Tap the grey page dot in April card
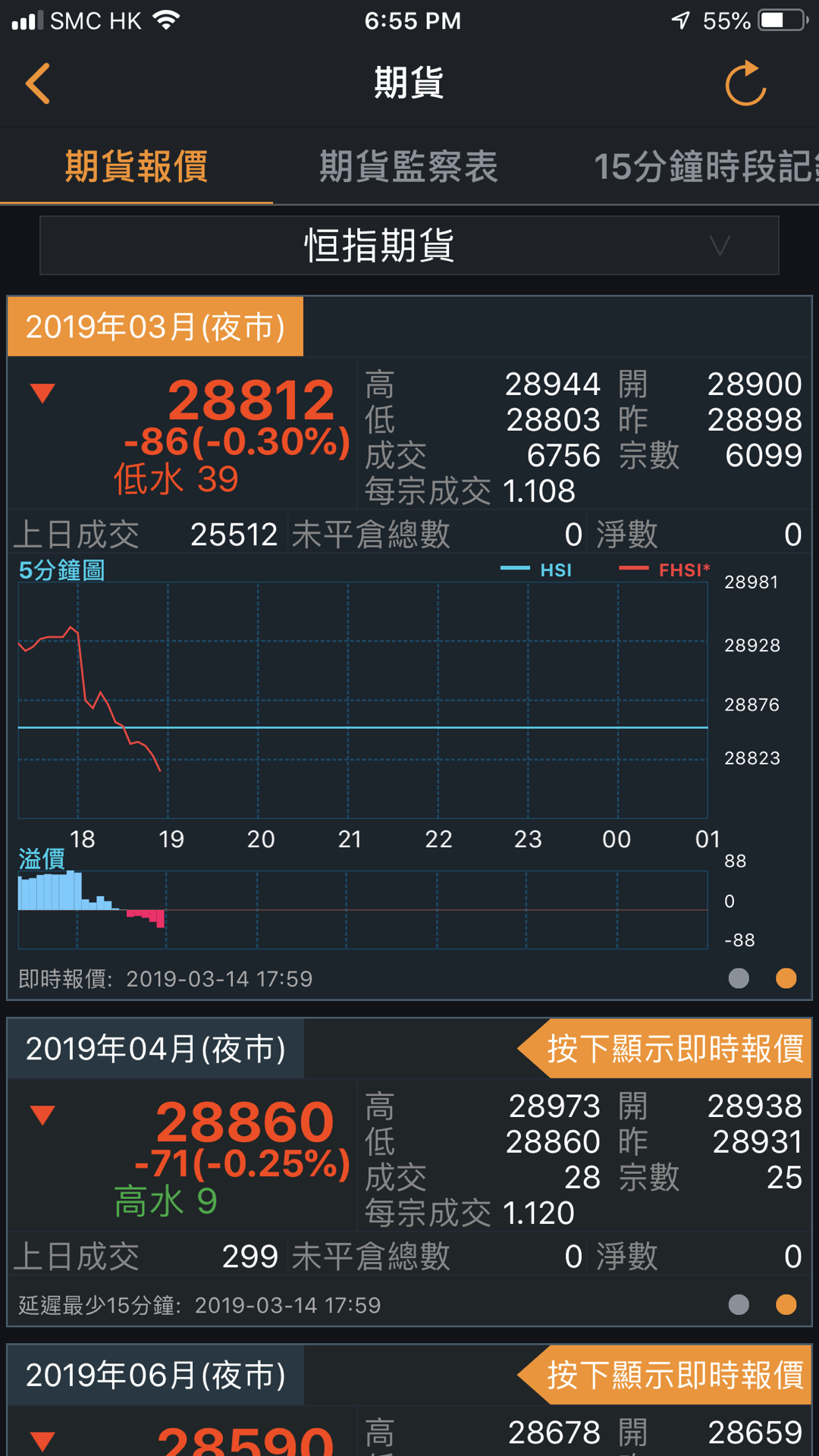819x1456 pixels. click(x=739, y=1304)
